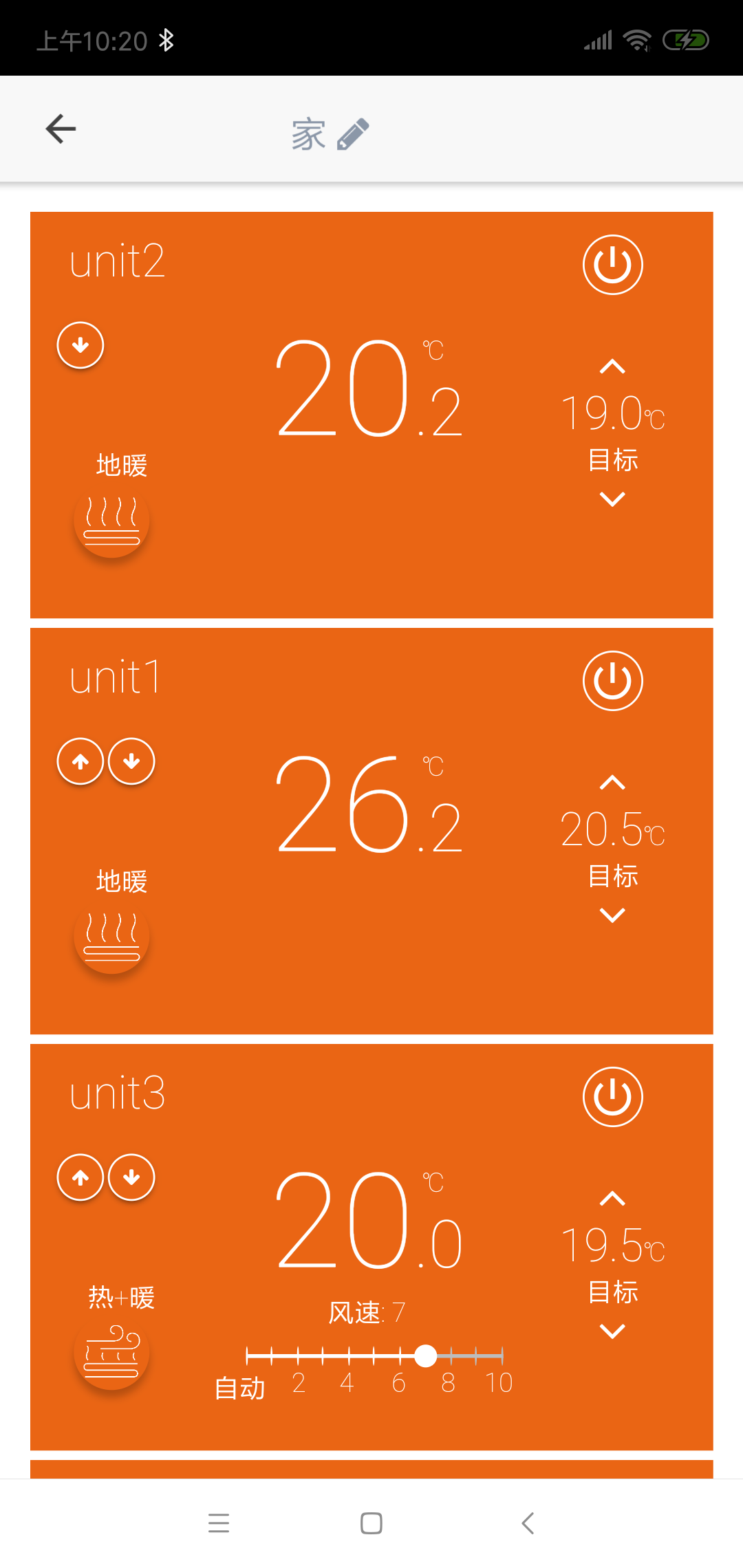
Task: Lower unit1's 20.5℃ target with down chevron
Action: tap(611, 915)
